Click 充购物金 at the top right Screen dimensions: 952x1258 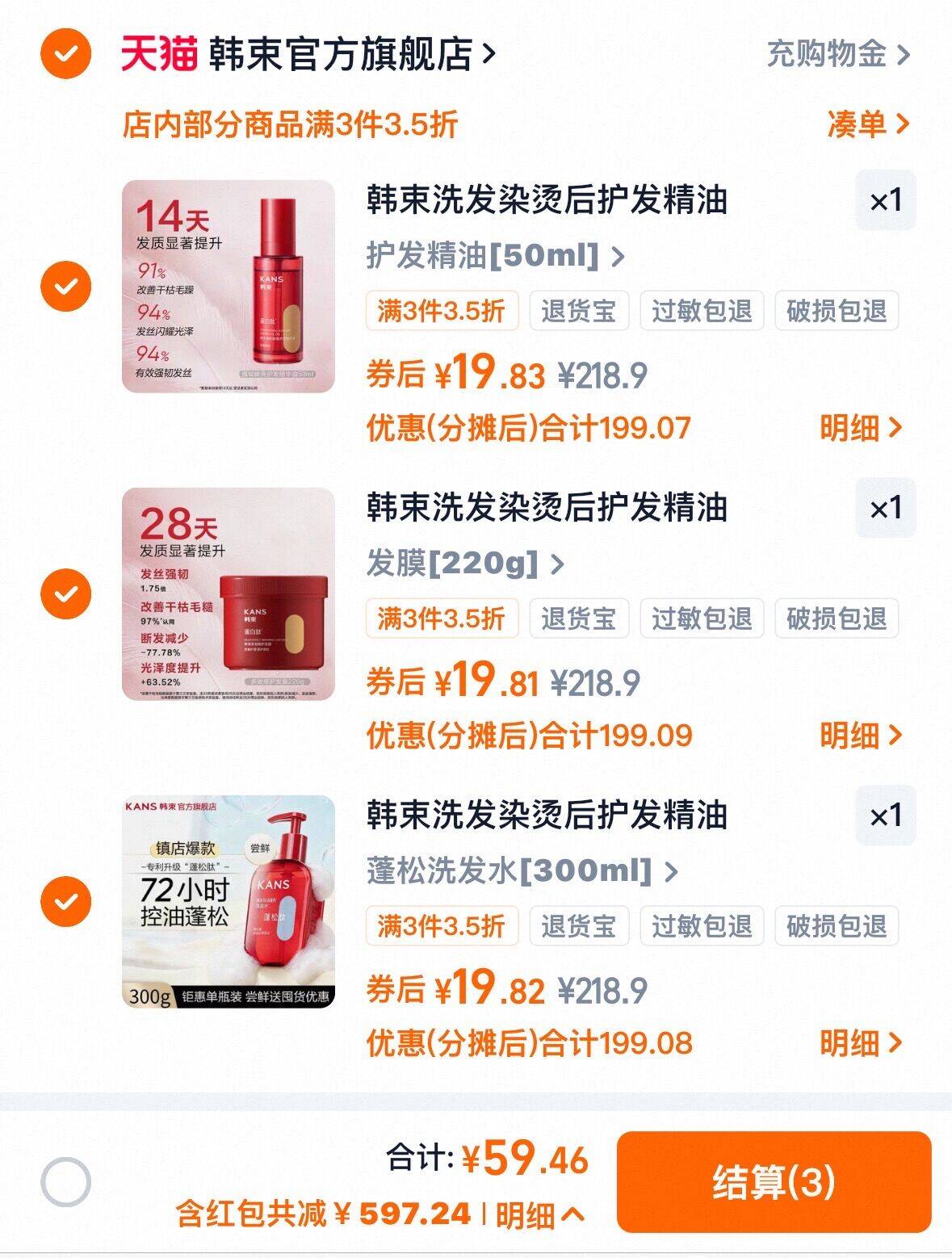tap(828, 53)
